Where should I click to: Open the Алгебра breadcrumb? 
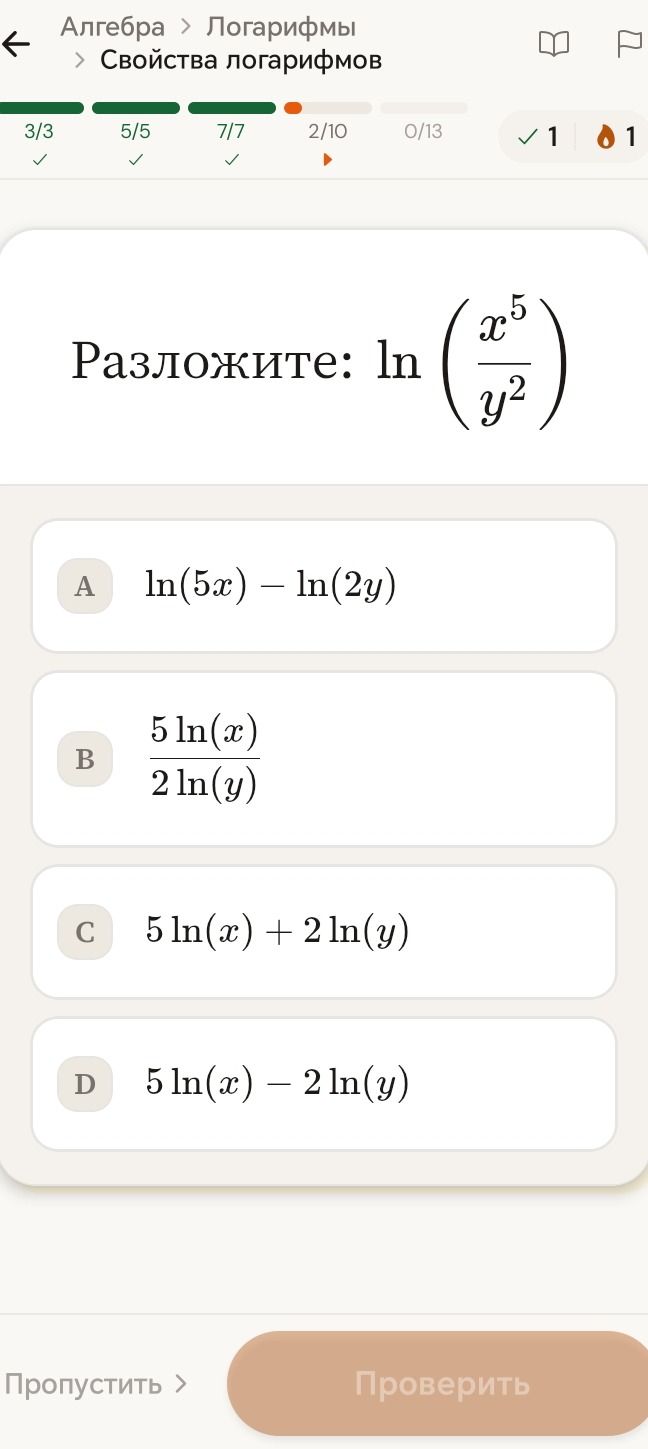pos(112,27)
